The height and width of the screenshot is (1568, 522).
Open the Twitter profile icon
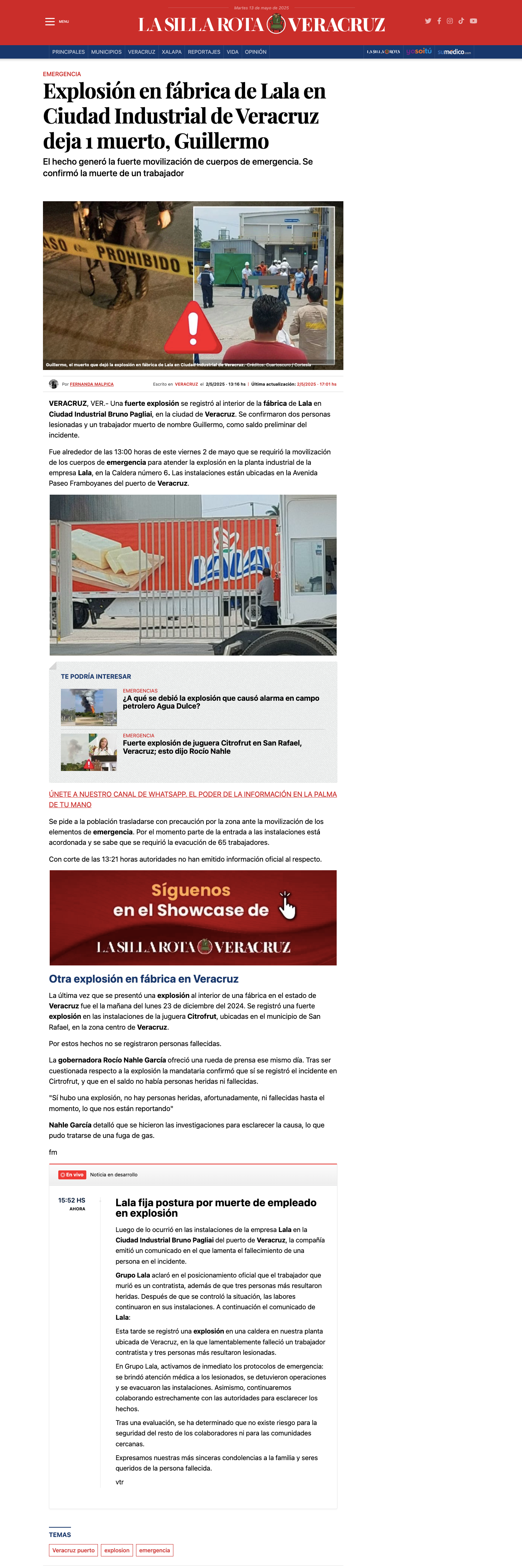click(427, 21)
